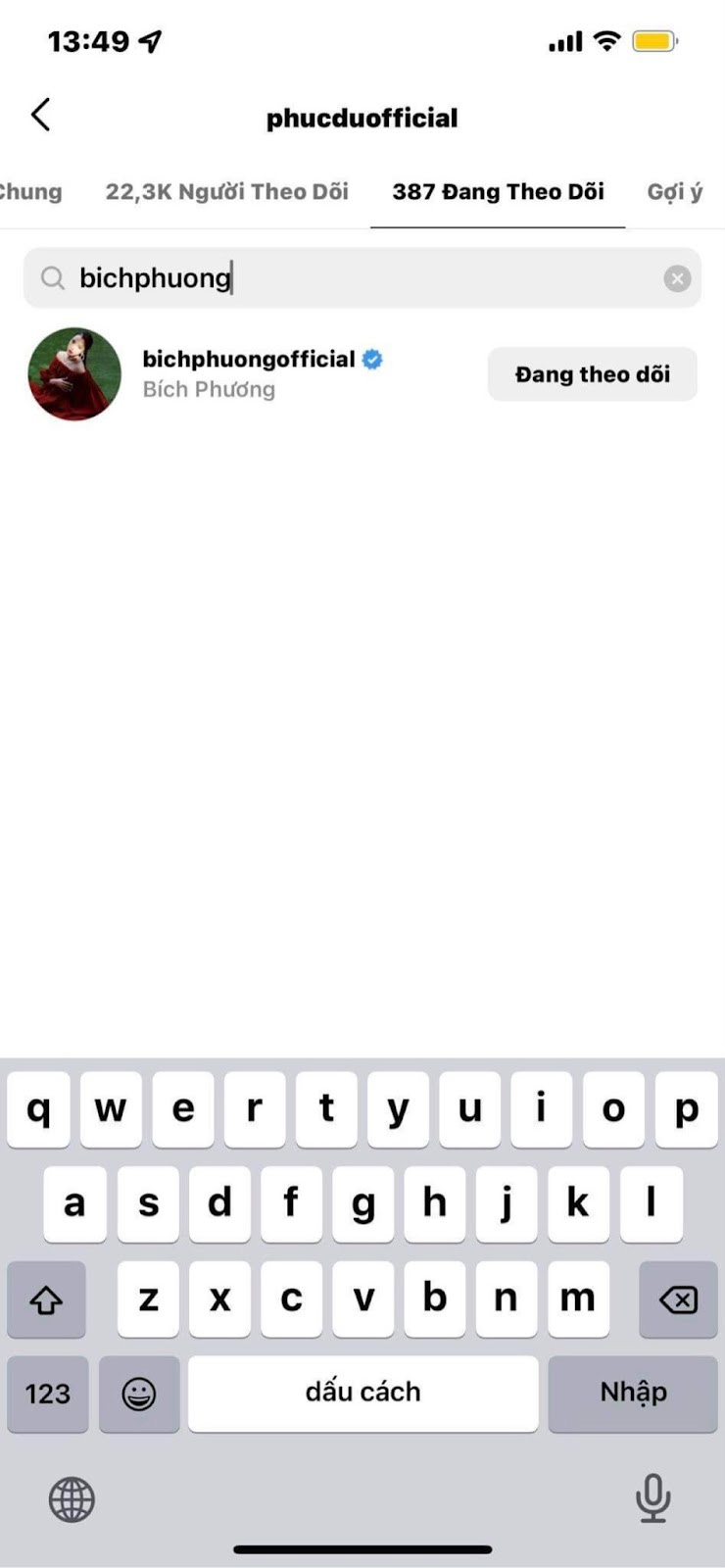
Task: Tap the Đang theo dõi button
Action: [593, 373]
